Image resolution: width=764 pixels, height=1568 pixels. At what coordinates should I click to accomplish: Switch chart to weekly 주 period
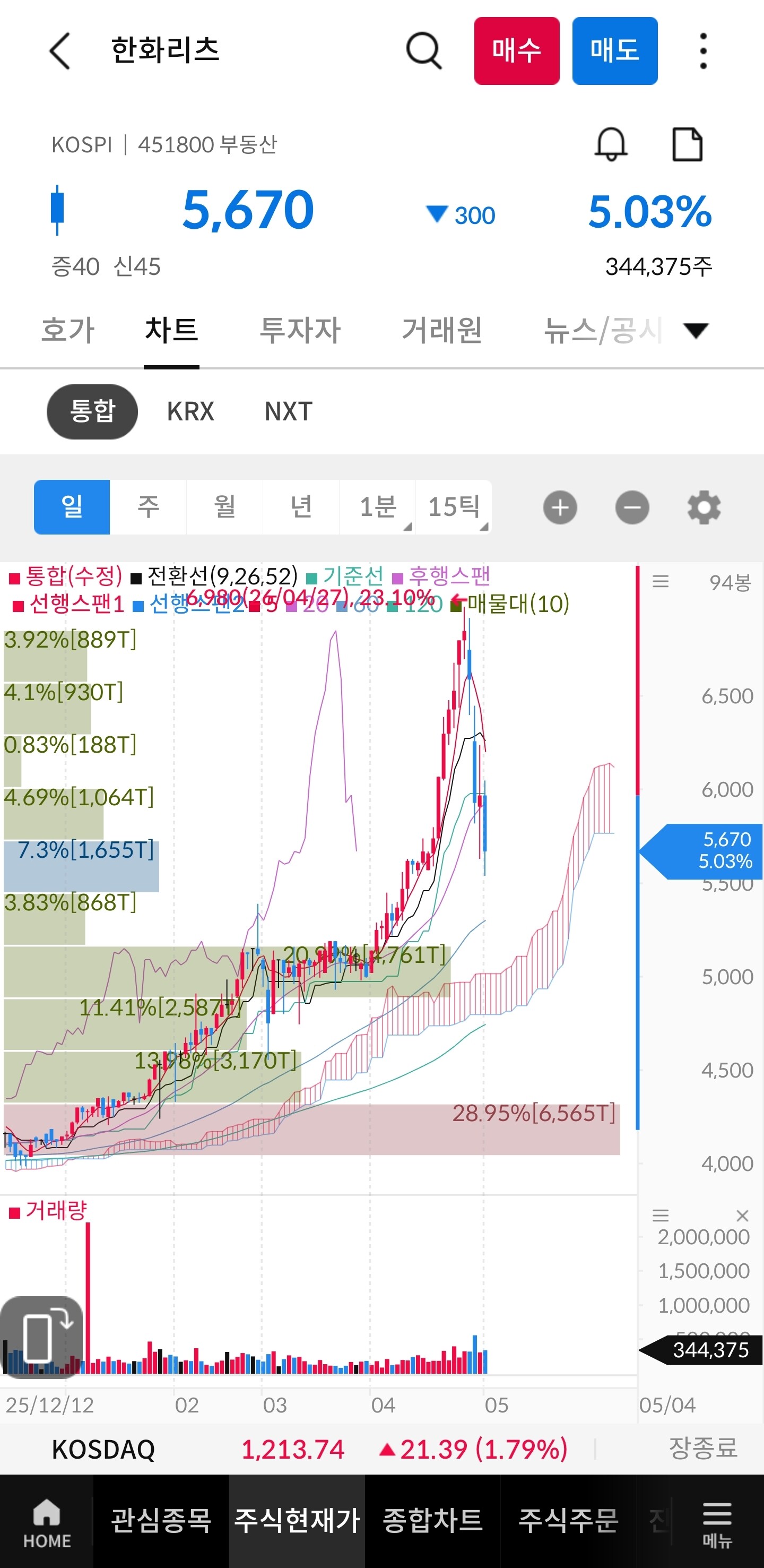click(x=149, y=507)
